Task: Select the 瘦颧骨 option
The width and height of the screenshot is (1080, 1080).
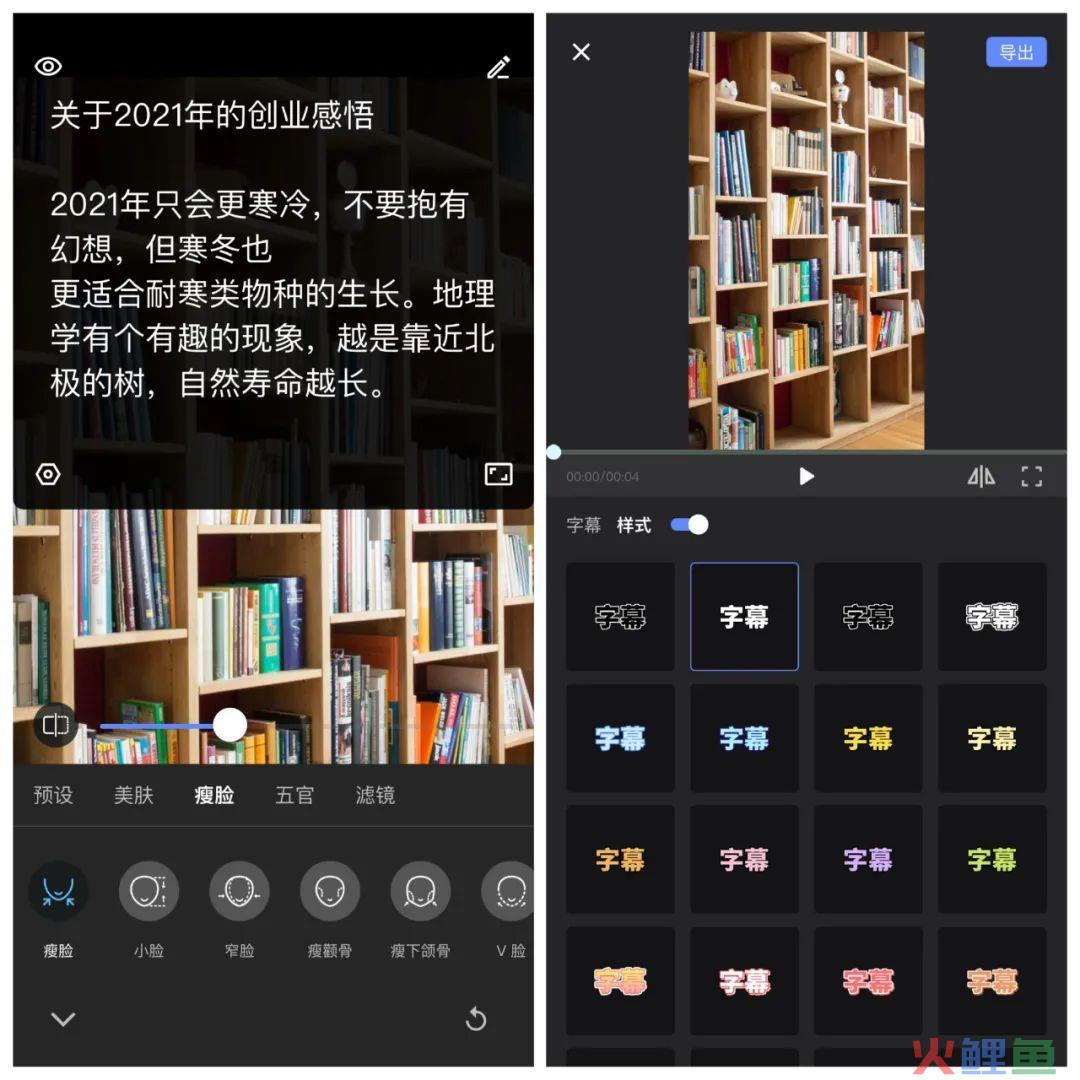Action: pos(330,891)
